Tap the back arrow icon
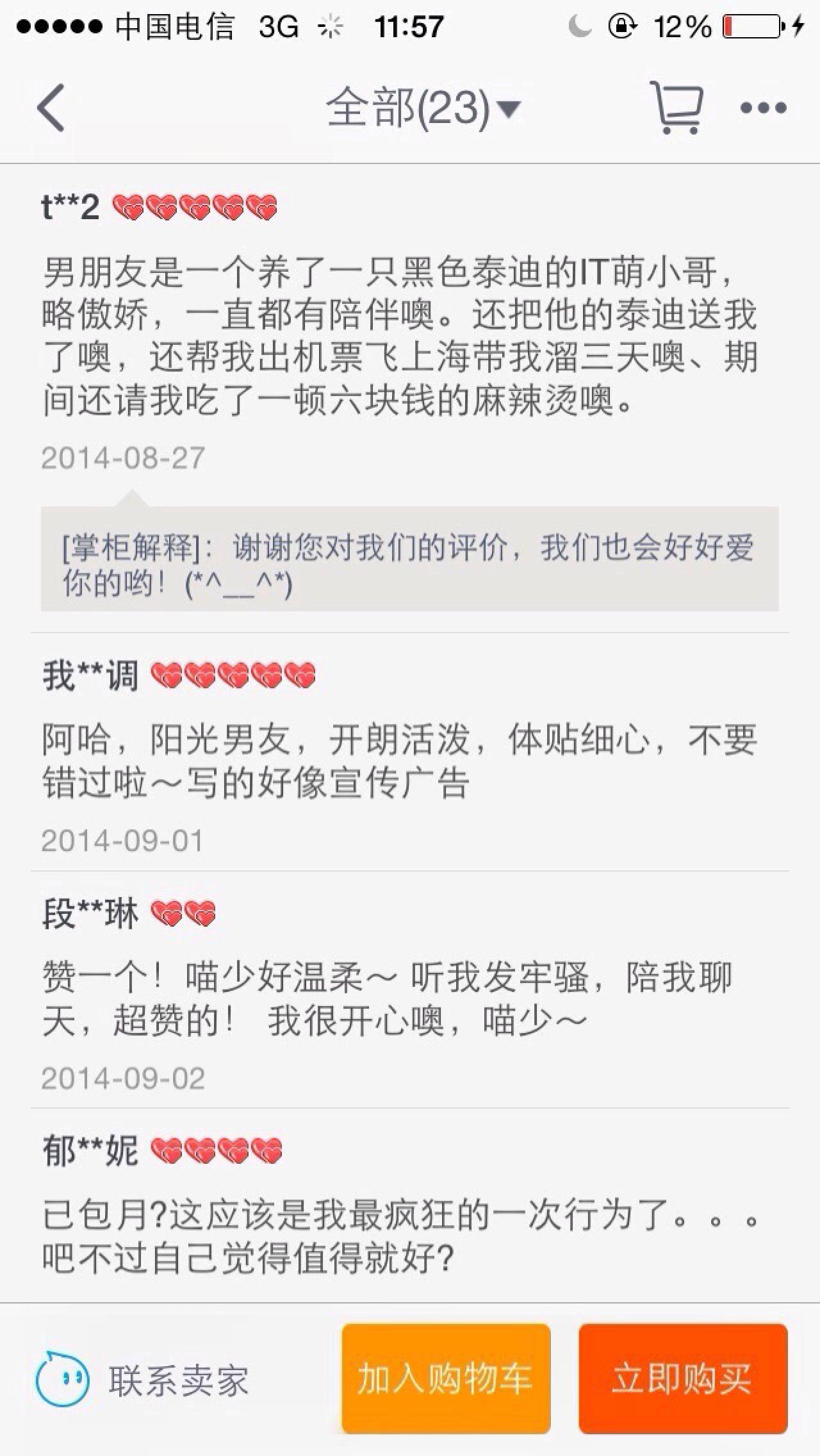The height and width of the screenshot is (1456, 820). pos(50,108)
